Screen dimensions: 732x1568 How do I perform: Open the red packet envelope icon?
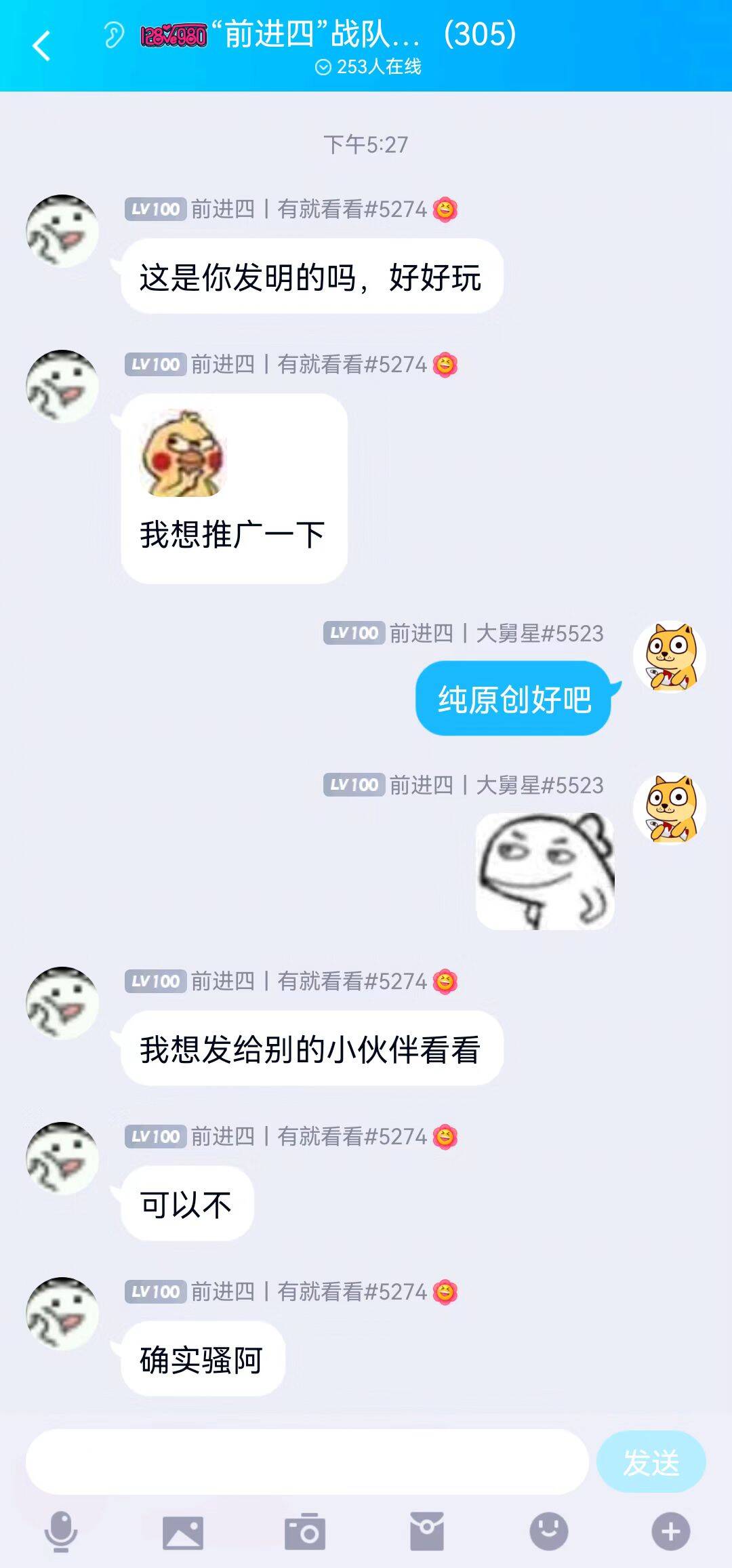pyautogui.click(x=427, y=1531)
